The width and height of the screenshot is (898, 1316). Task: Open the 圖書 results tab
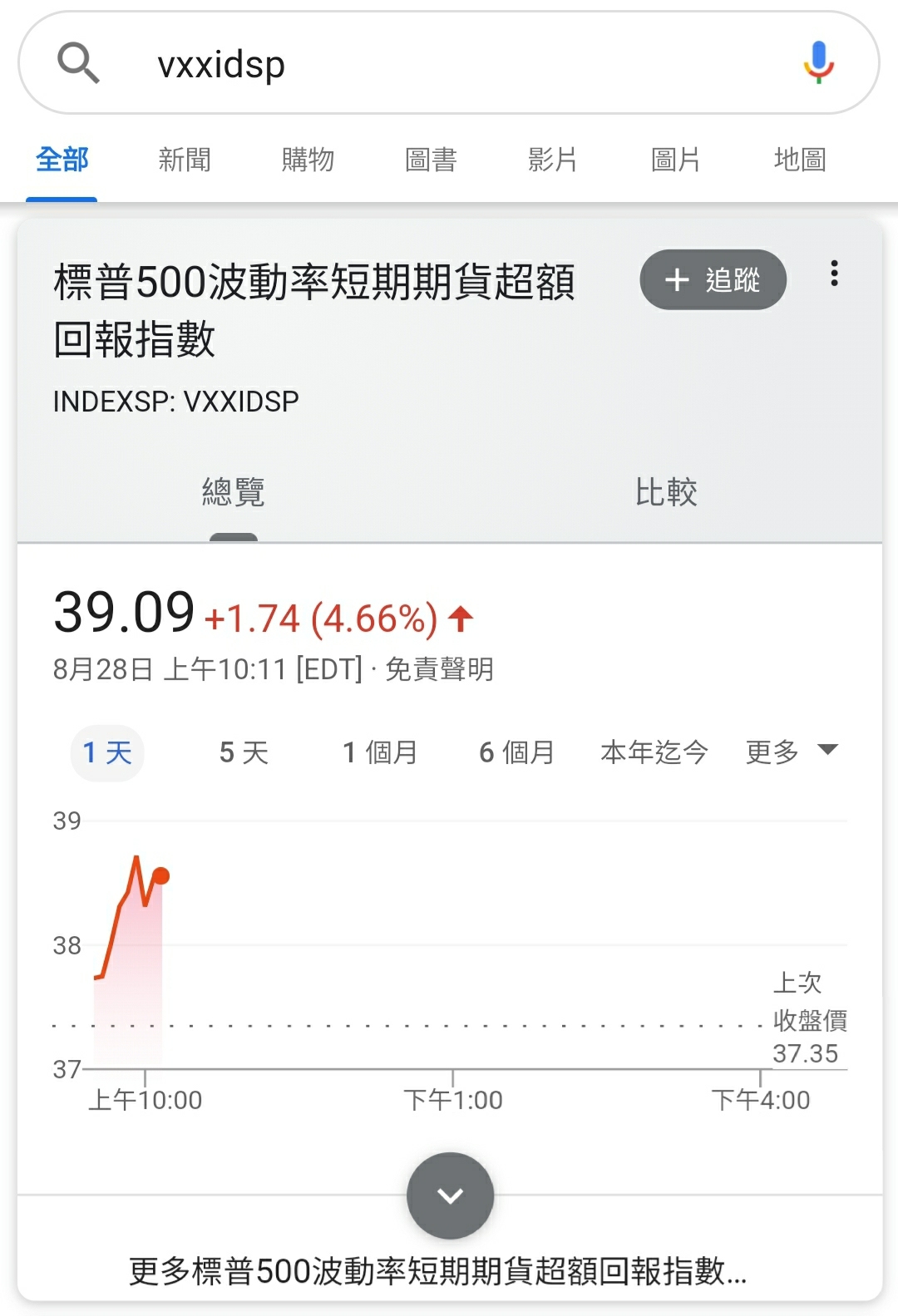tap(430, 160)
